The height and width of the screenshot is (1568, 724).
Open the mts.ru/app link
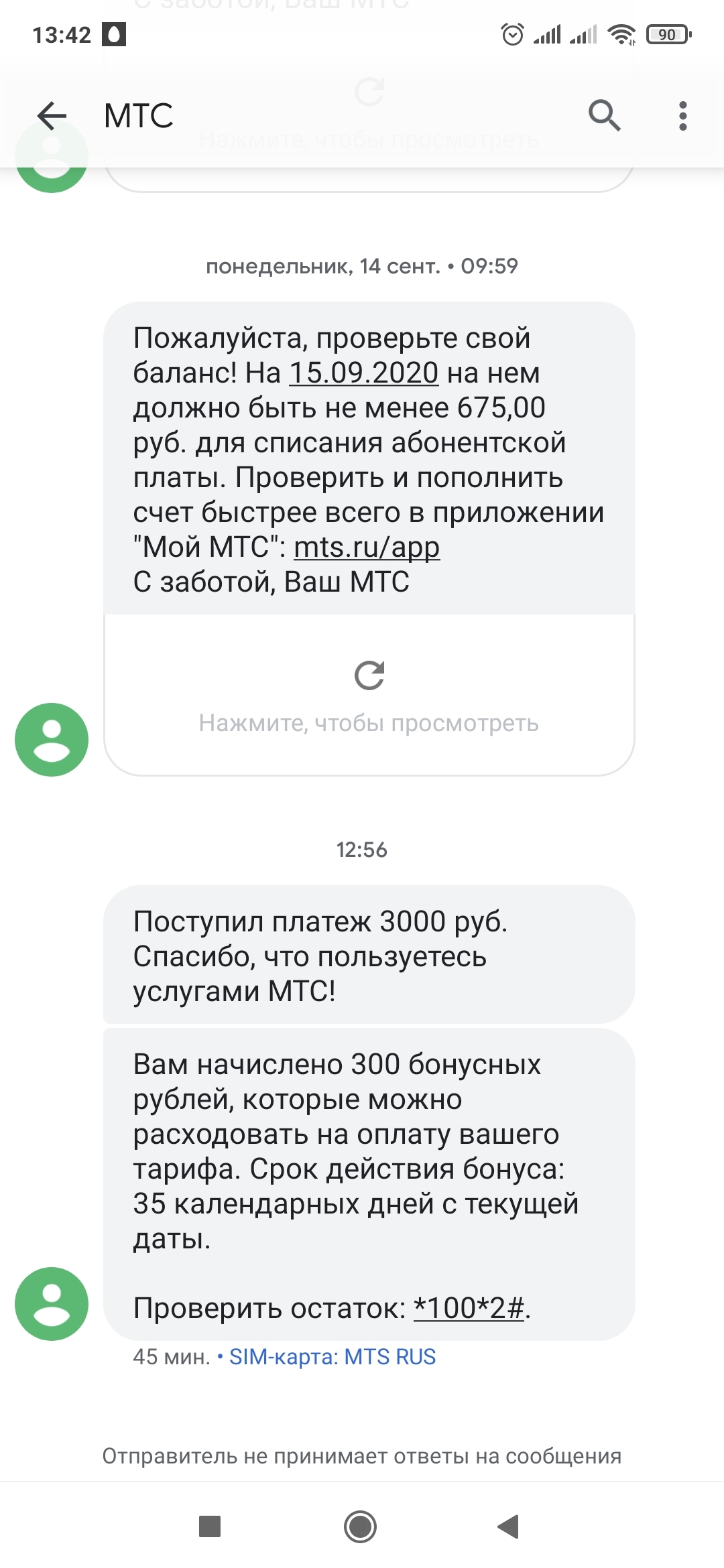point(367,547)
